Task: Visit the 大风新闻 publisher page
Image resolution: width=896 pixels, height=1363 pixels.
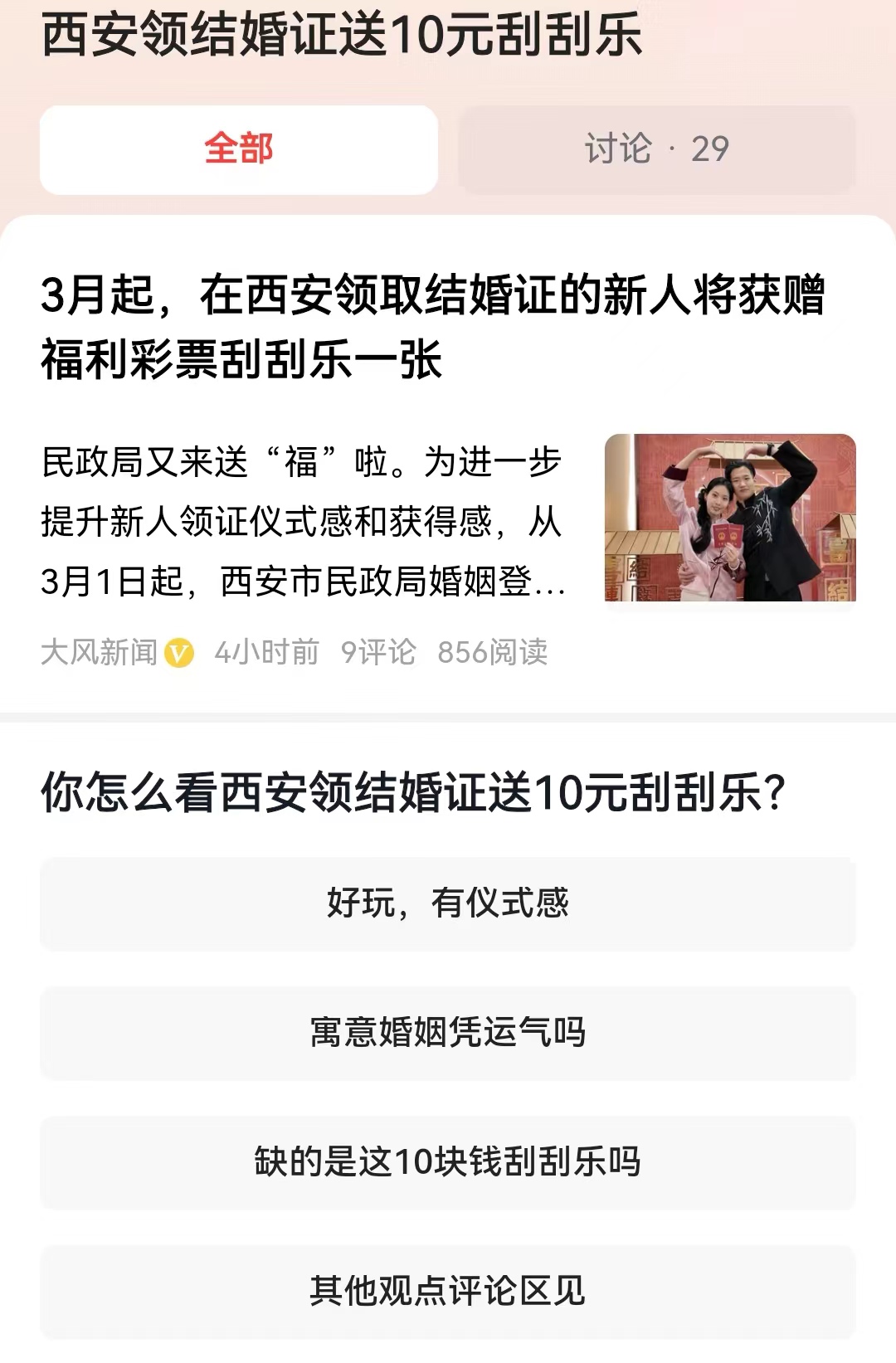Action: click(x=100, y=654)
